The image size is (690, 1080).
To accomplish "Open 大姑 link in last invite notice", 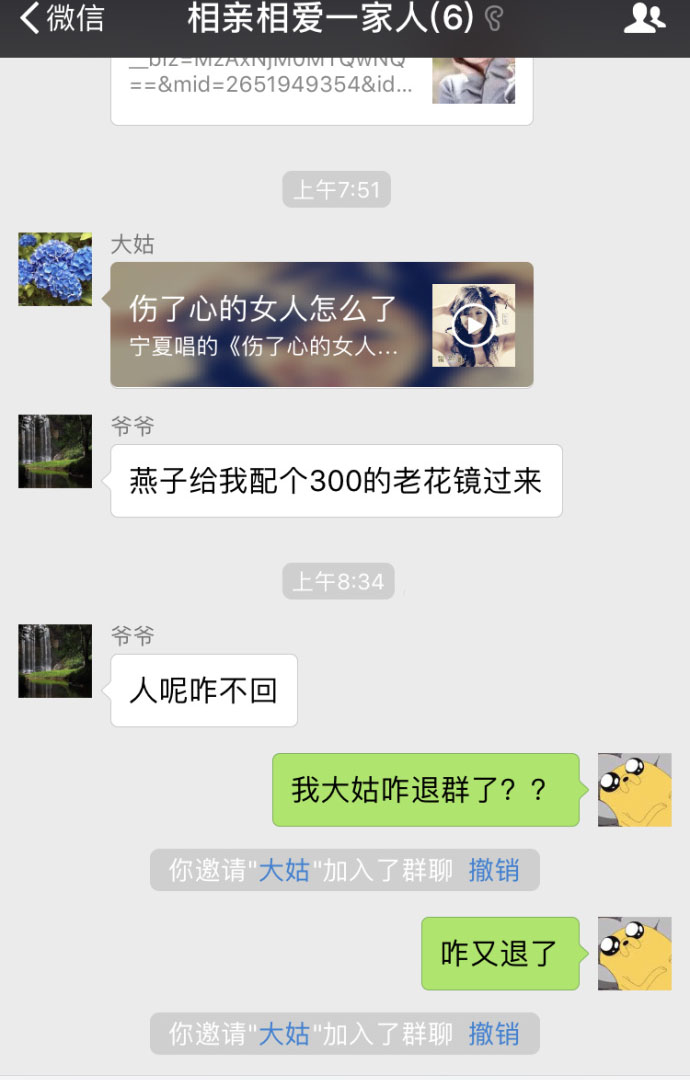I will point(284,1034).
